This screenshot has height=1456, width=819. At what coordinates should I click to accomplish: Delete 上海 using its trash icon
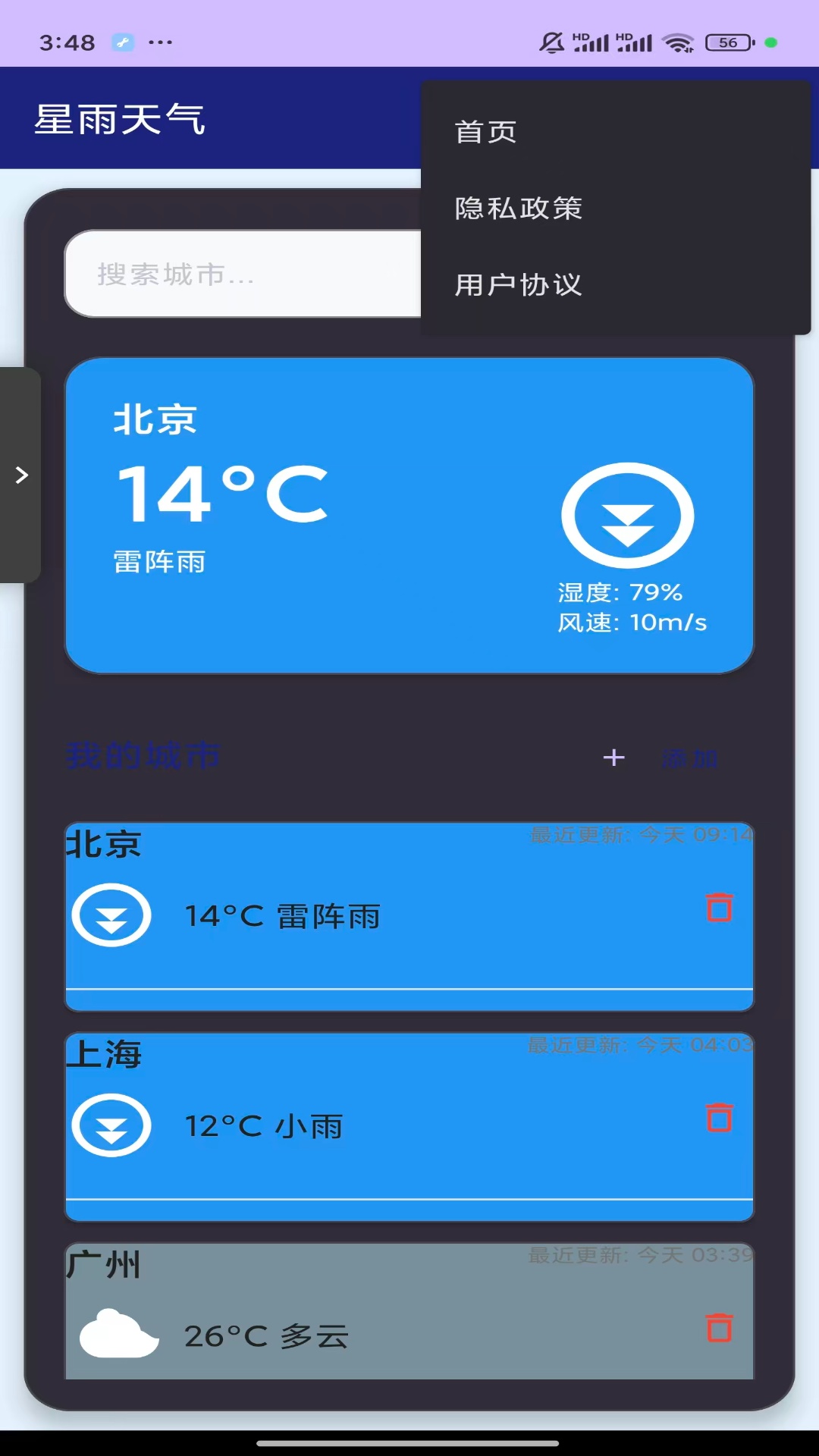[x=718, y=1116]
